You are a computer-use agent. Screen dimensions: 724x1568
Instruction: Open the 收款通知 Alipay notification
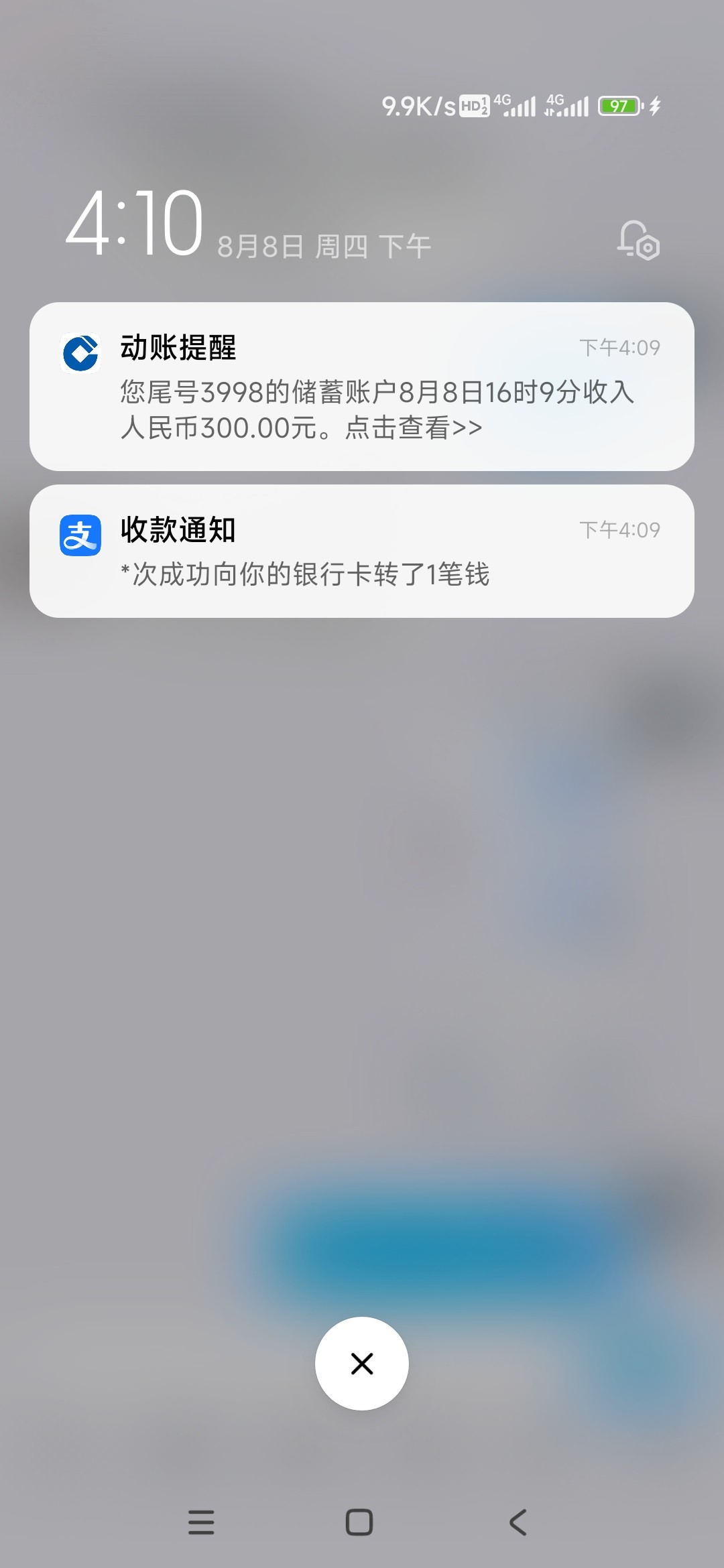[362, 551]
